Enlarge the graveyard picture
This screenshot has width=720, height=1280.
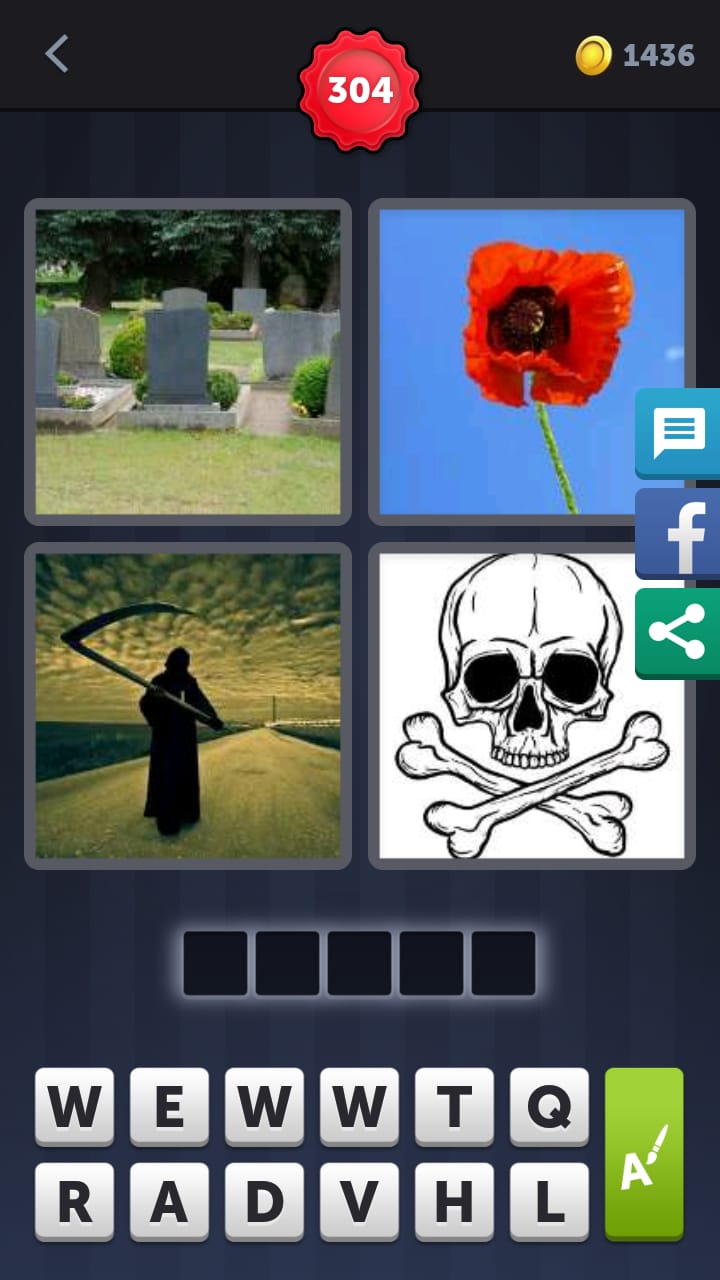pos(188,361)
